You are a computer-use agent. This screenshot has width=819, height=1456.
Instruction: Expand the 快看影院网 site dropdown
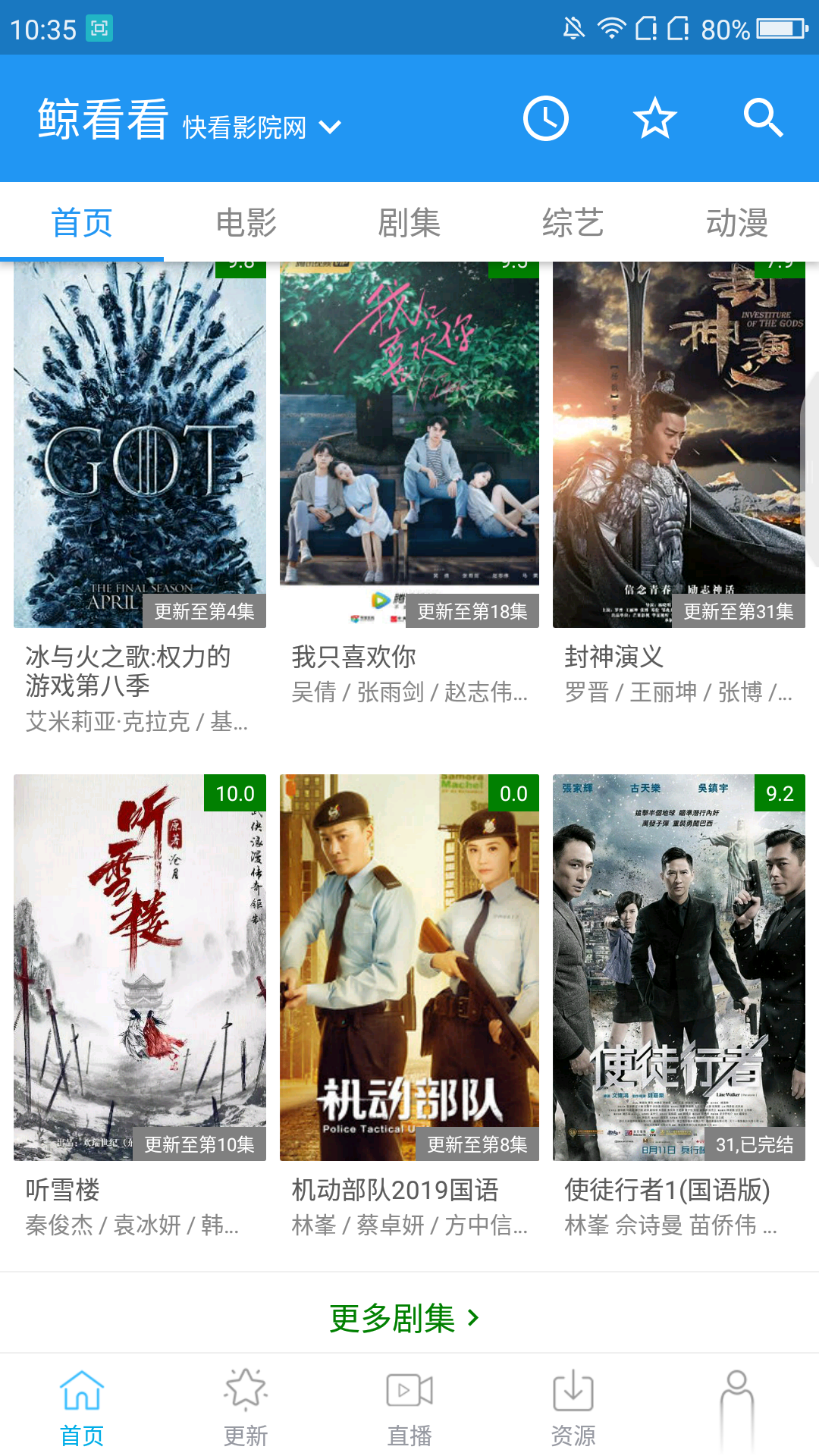(x=258, y=126)
